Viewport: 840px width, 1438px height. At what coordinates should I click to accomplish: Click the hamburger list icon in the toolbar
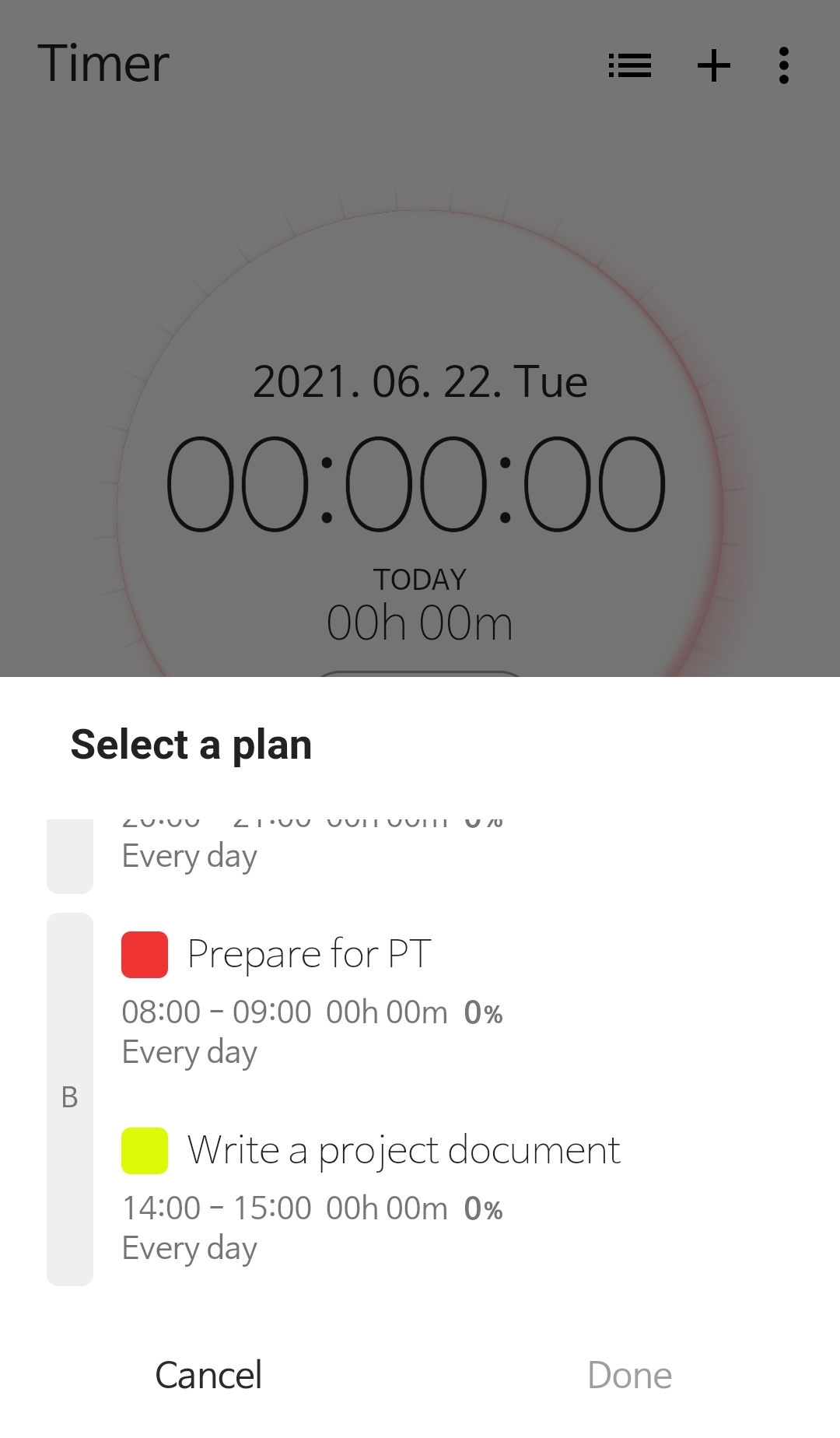coord(630,65)
